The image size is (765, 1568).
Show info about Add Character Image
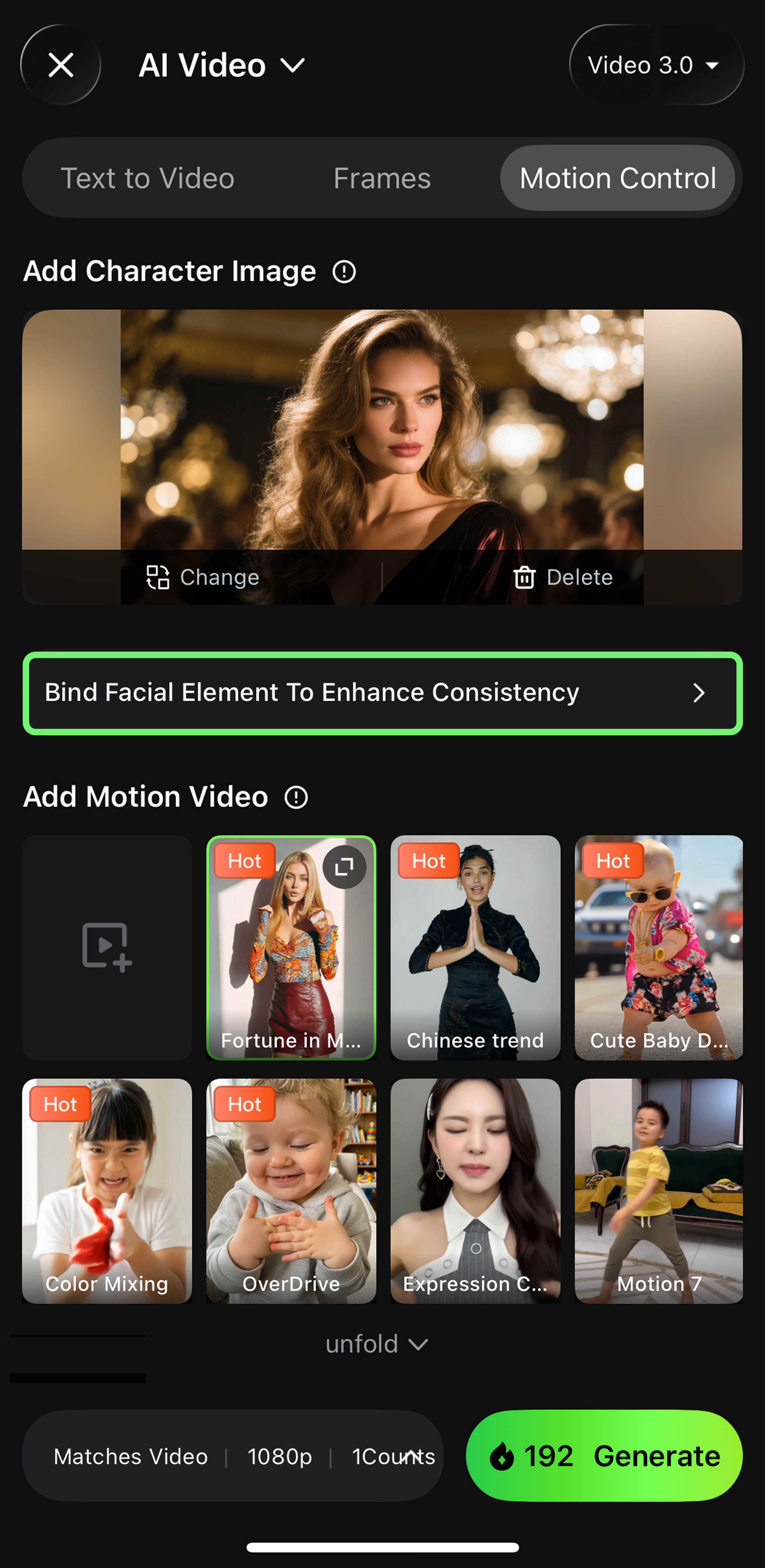click(344, 272)
